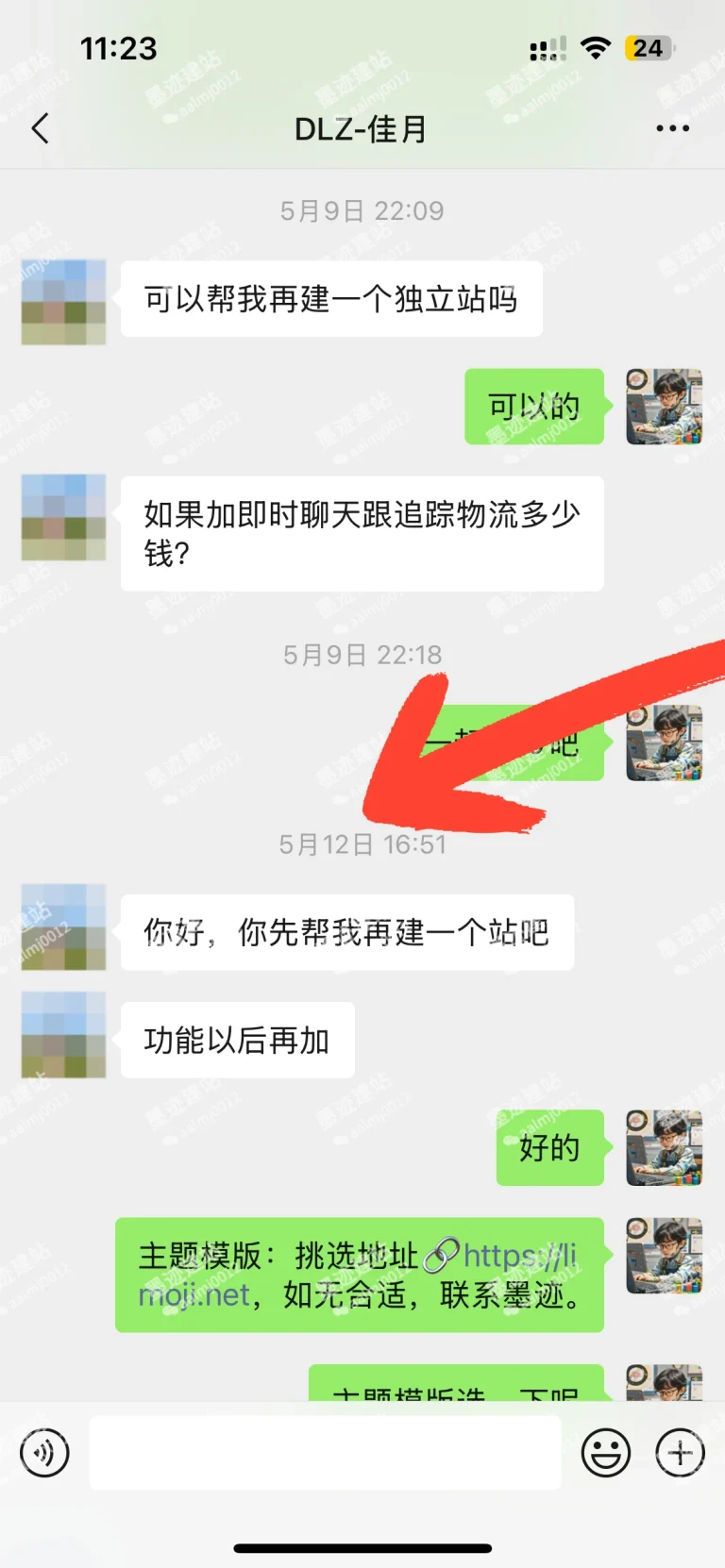The image size is (725, 1568).
Task: Switch to voice message input
Action: tap(44, 1453)
